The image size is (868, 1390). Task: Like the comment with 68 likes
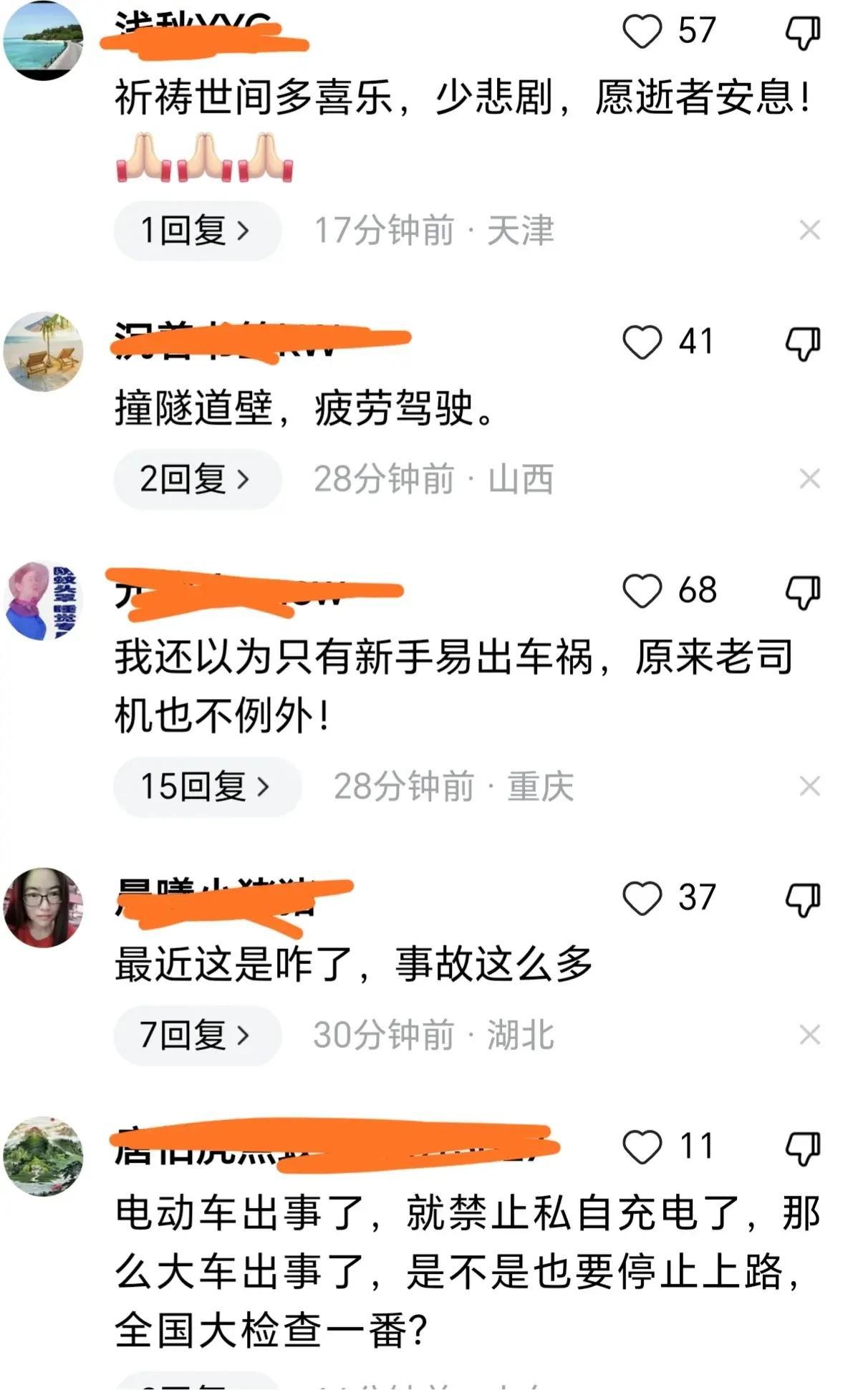click(x=642, y=592)
